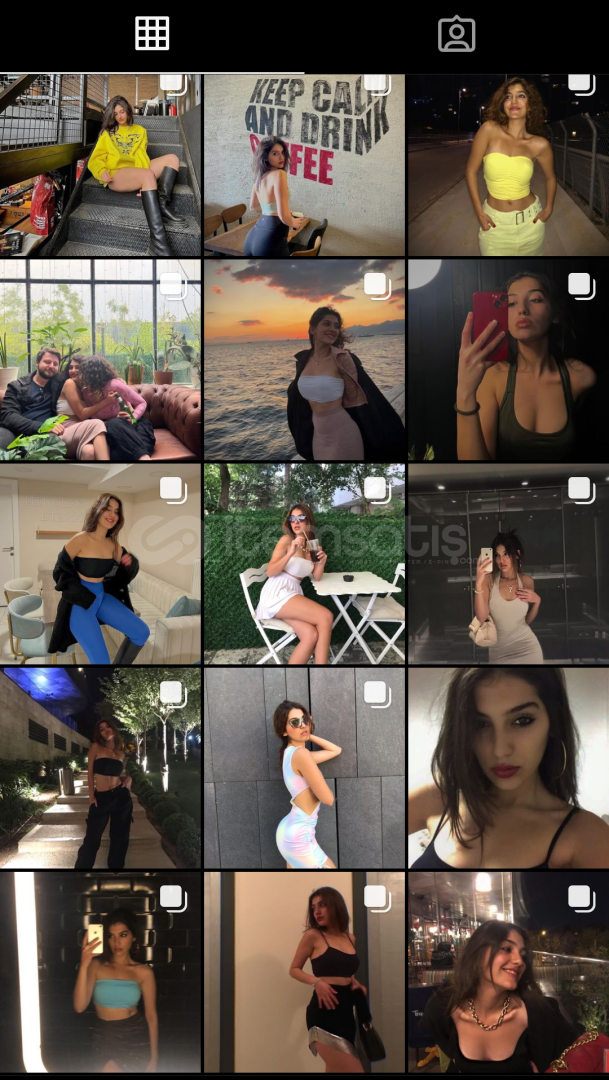This screenshot has height=1080, width=609.
Task: Open the group photo on leather couch
Action: point(100,360)
